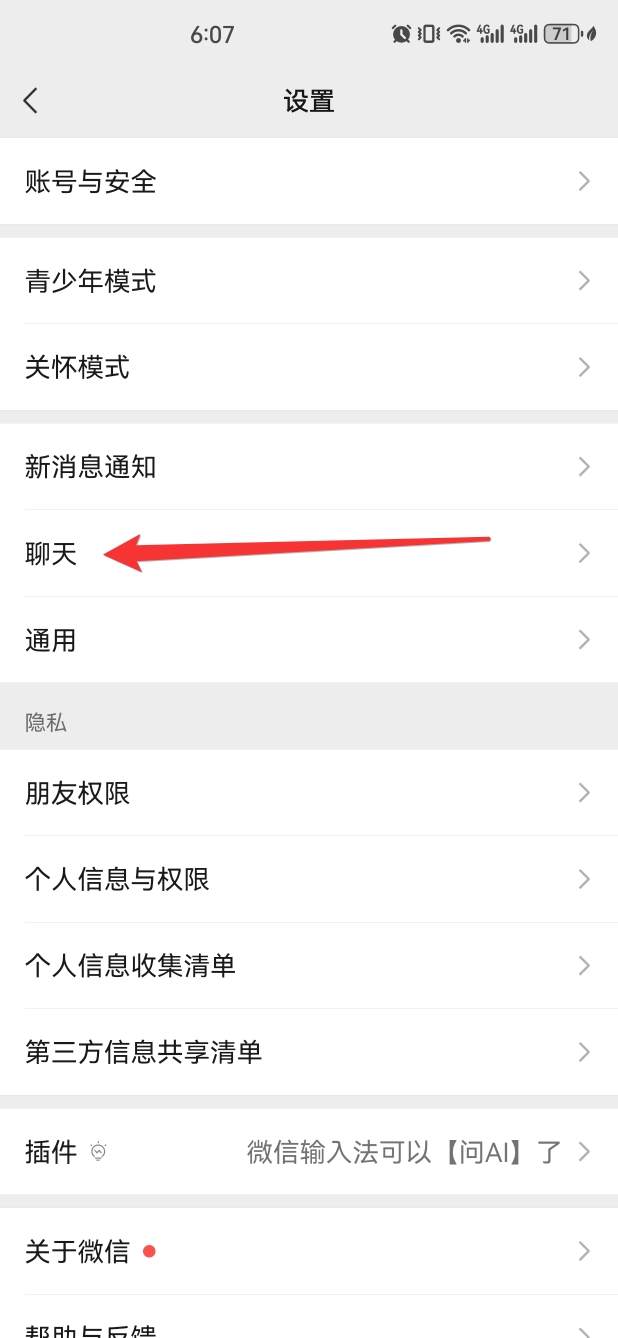Screen dimensions: 618x1338
Task: Open 青少年模式
Action: coord(309,281)
